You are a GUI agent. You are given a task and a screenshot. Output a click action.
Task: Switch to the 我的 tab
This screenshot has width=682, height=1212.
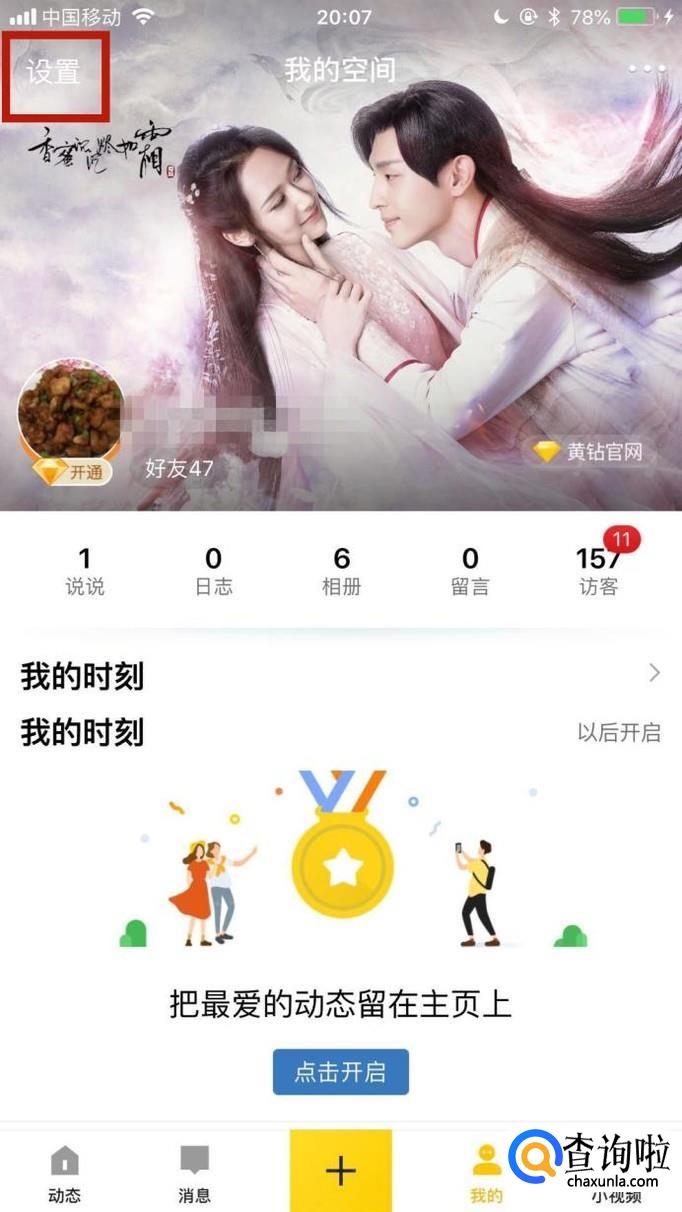click(487, 1173)
